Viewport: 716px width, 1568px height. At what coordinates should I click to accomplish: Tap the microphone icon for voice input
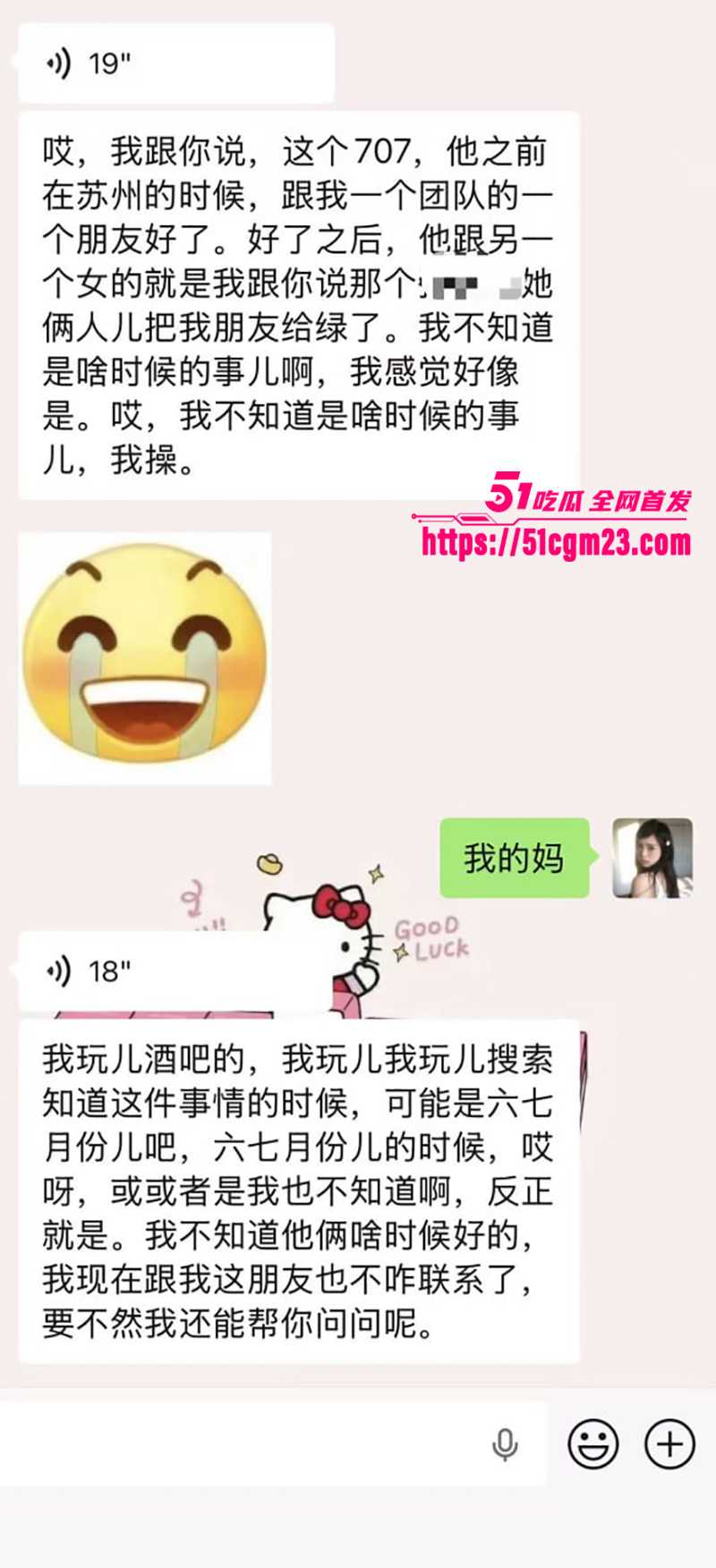[x=505, y=1445]
